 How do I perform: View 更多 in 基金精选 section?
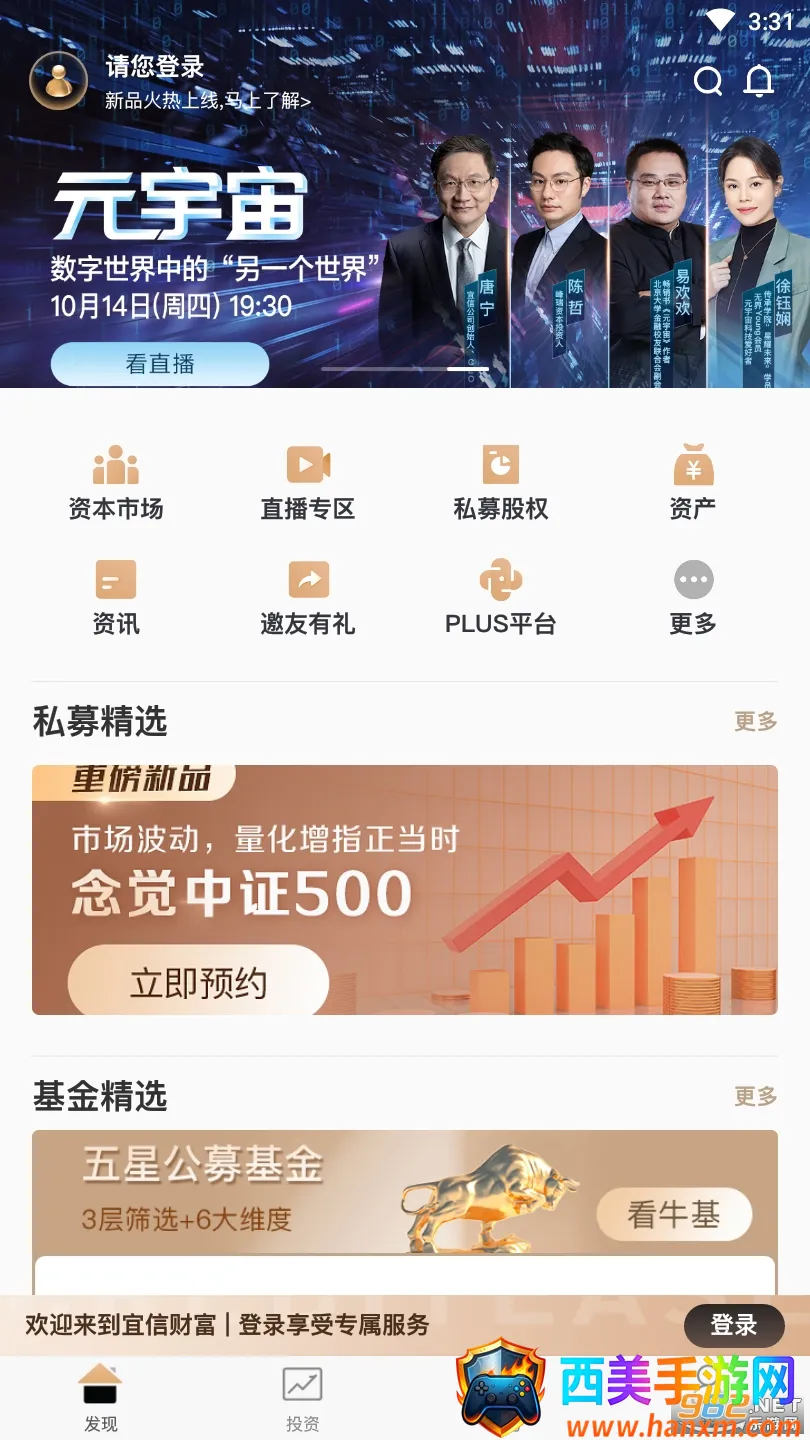point(755,1096)
